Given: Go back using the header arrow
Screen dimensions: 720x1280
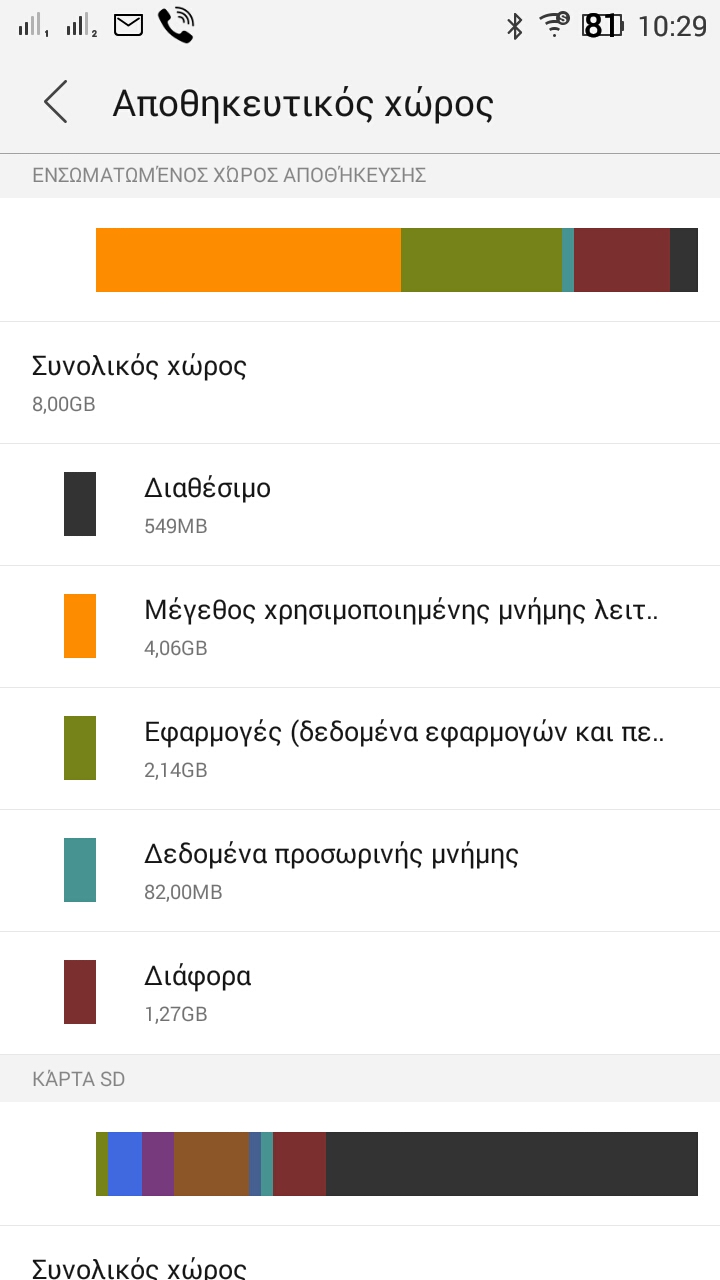Looking at the screenshot, I should pyautogui.click(x=56, y=103).
